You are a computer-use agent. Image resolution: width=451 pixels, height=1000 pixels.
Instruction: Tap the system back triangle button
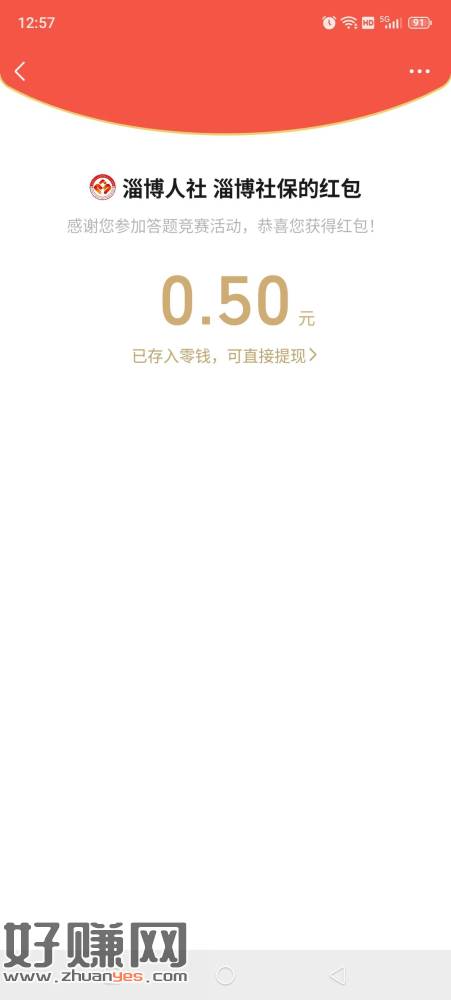(337, 974)
